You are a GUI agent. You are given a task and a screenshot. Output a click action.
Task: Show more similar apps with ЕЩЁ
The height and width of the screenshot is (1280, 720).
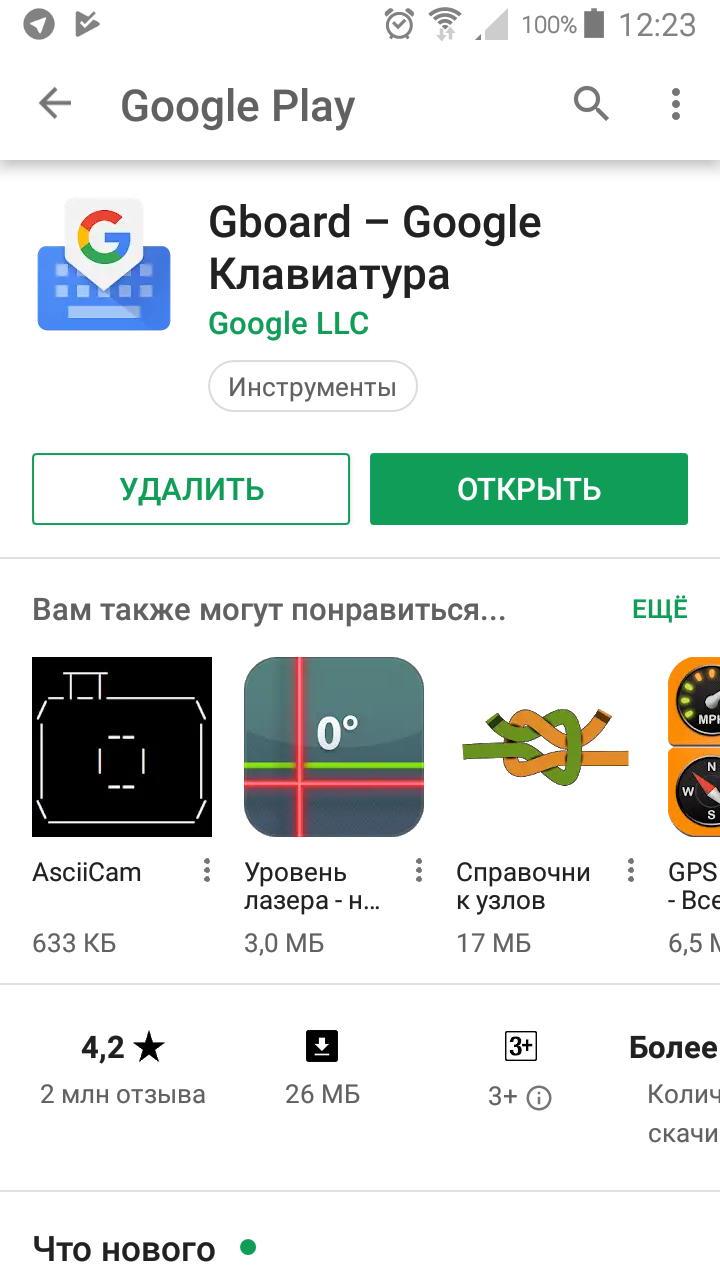[x=660, y=610]
